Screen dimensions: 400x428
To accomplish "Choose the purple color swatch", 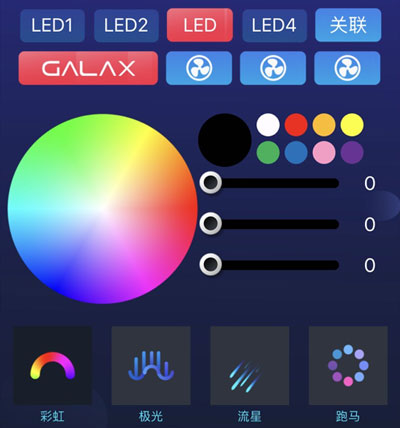I will 352,152.
